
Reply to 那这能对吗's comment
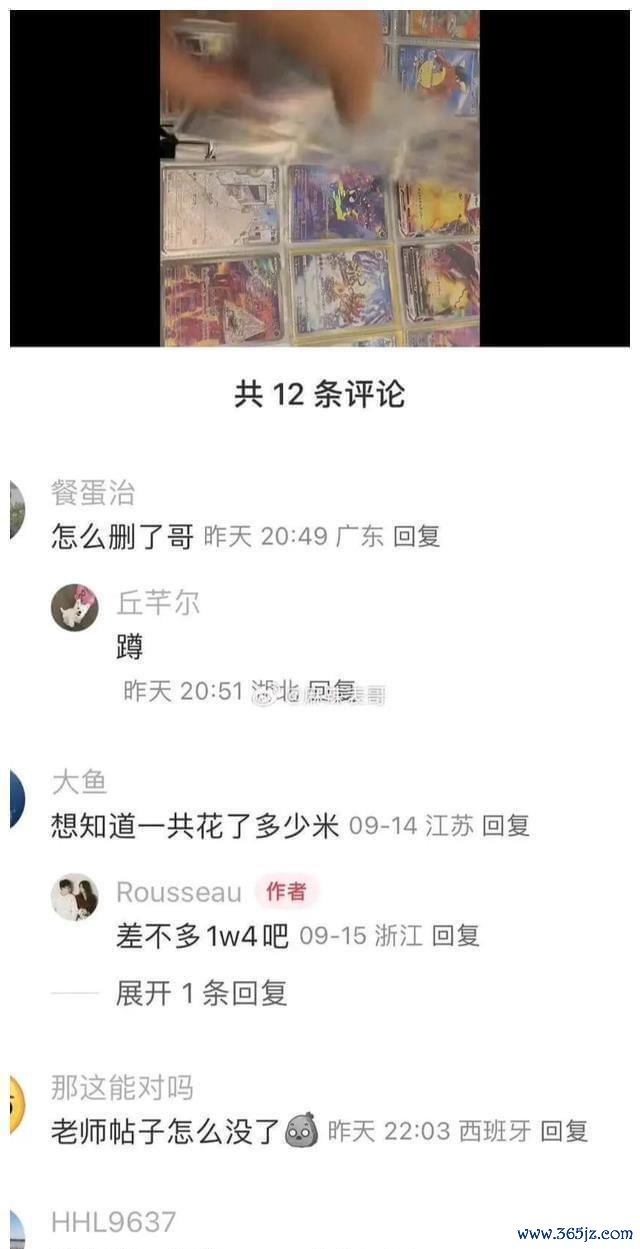pos(564,1131)
